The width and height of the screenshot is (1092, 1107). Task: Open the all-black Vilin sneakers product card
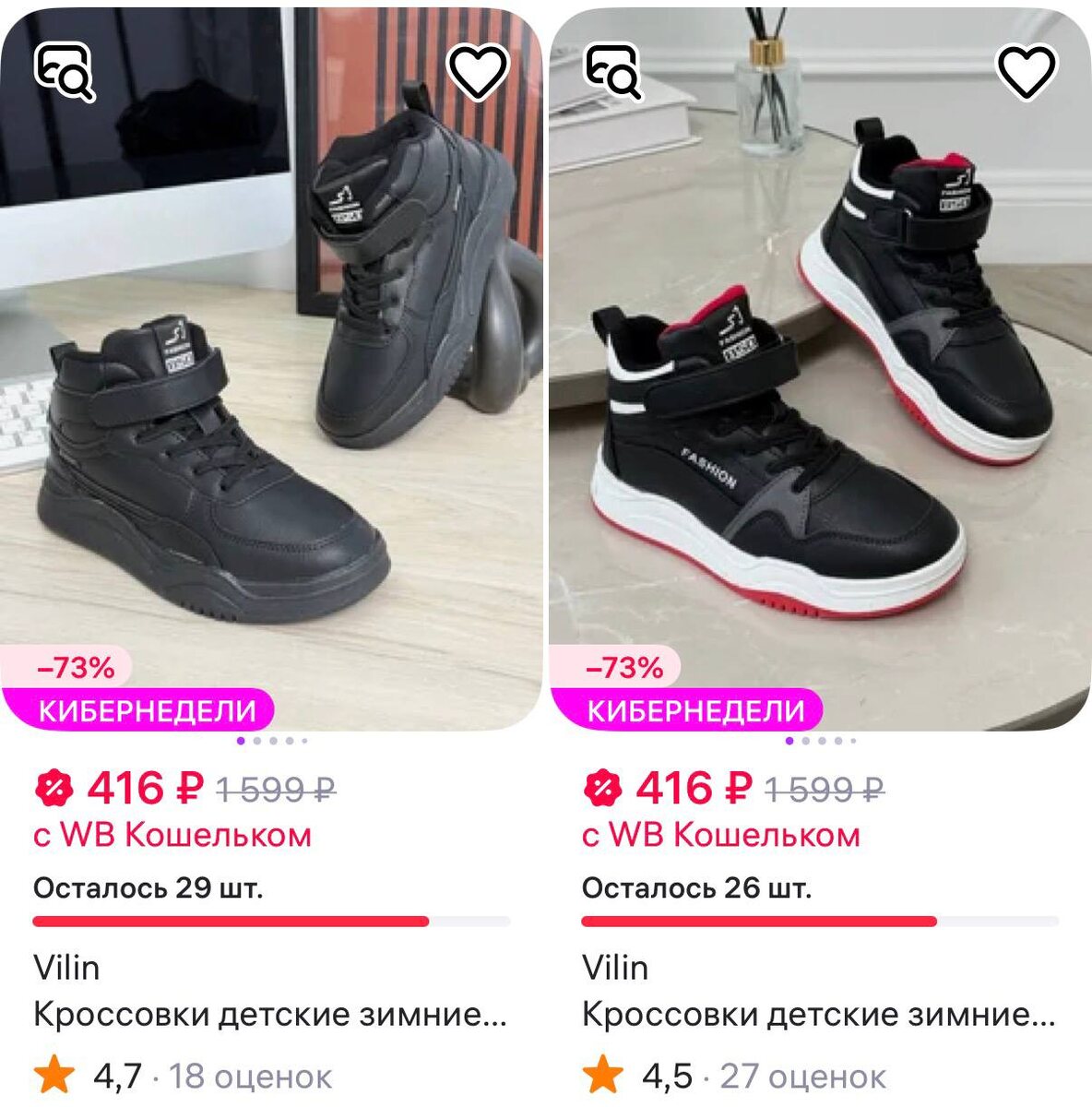[270, 1014]
